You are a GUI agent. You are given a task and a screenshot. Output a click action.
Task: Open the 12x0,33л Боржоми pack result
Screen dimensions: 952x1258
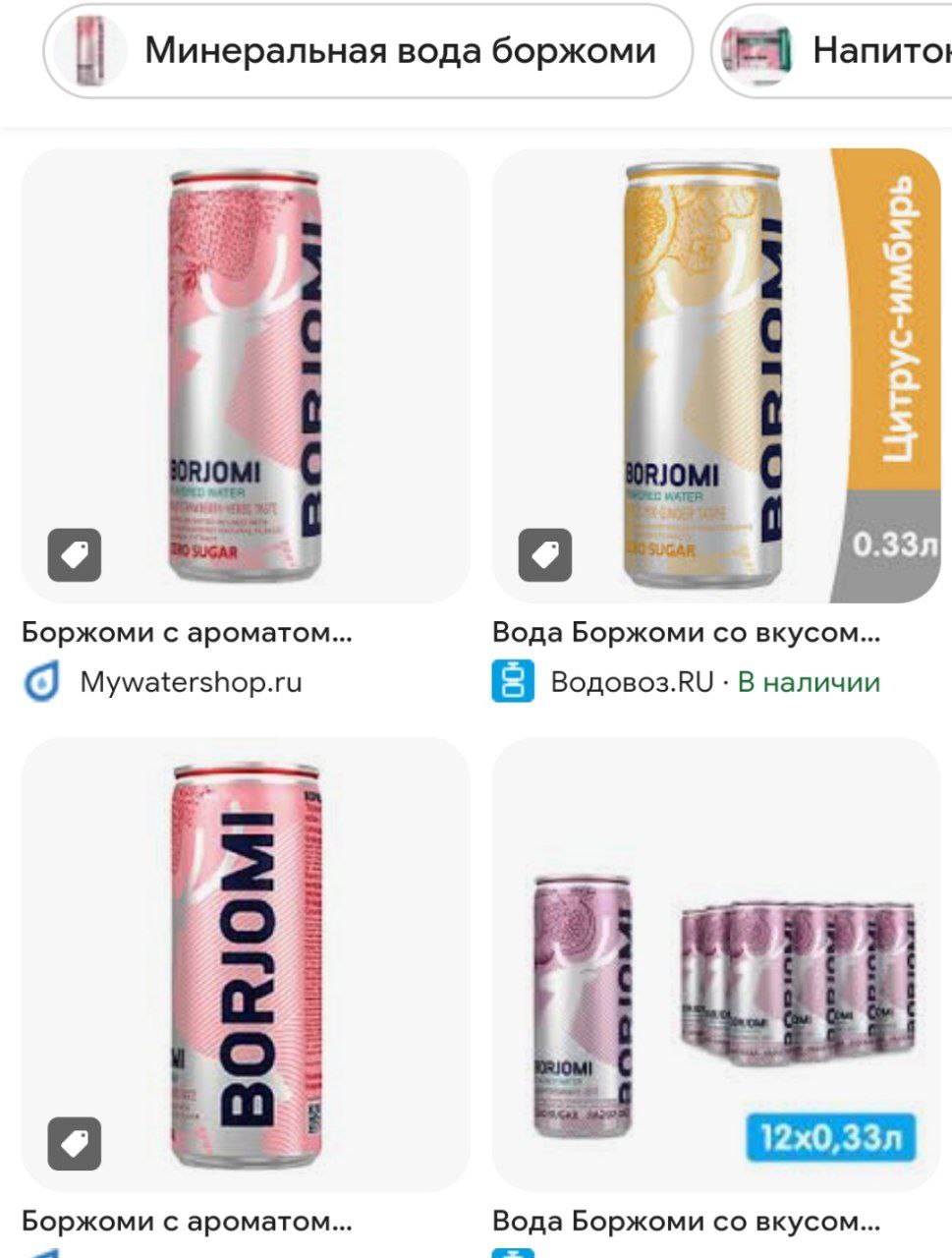(715, 963)
